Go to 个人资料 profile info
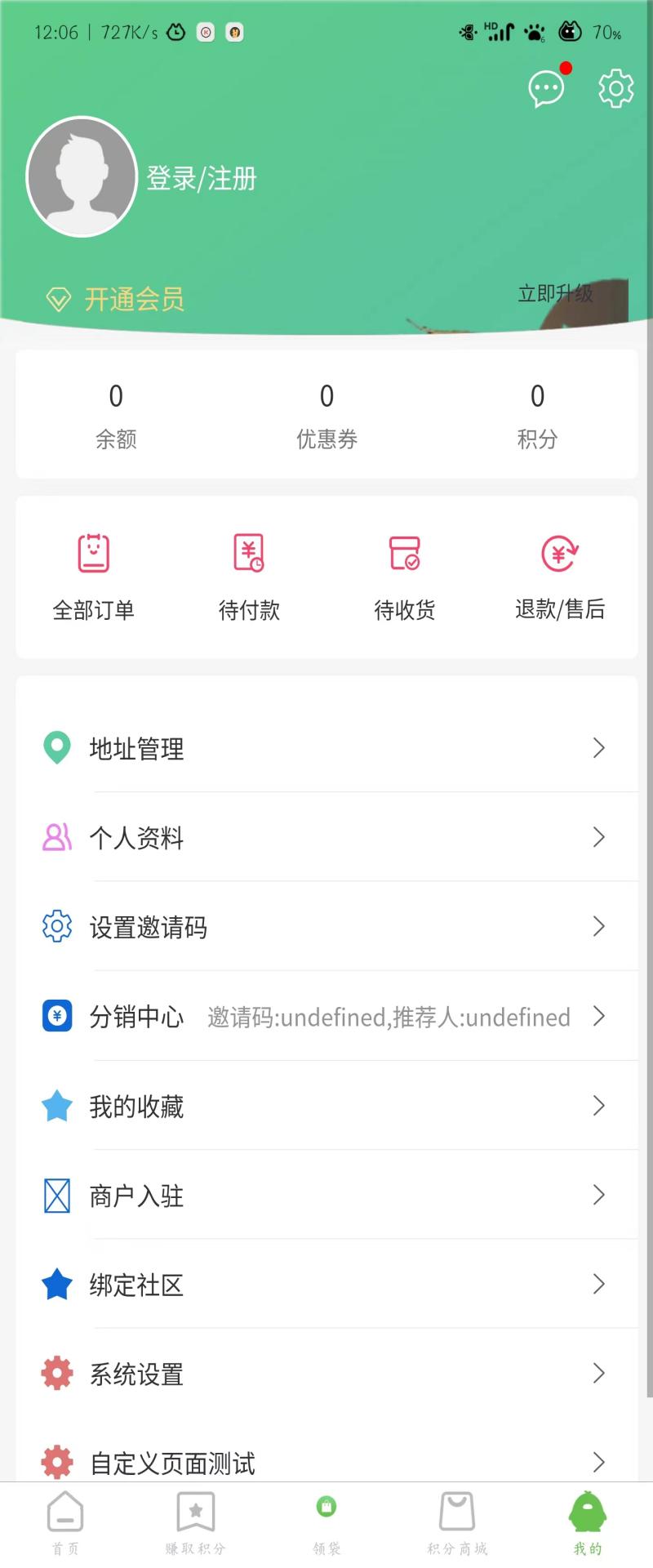Image resolution: width=653 pixels, height=1568 pixels. click(326, 837)
